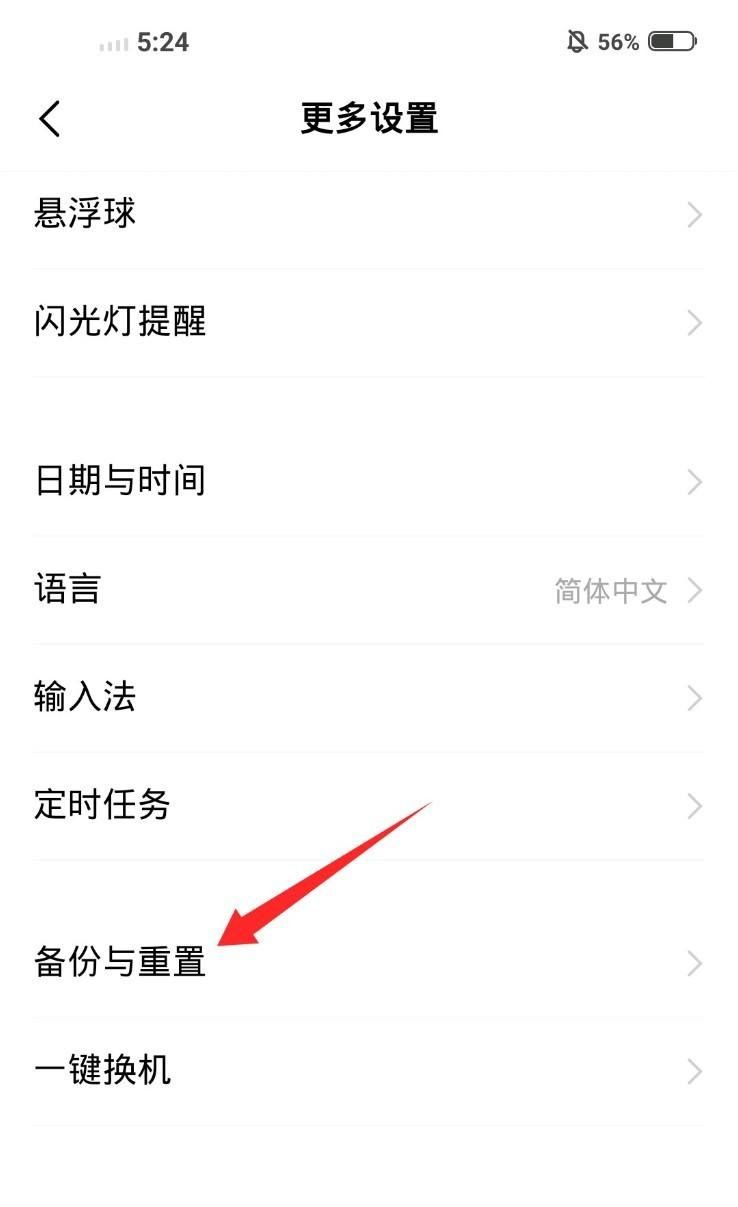This screenshot has width=738, height=1207.
Task: Open 输入法 settings
Action: click(x=368, y=698)
